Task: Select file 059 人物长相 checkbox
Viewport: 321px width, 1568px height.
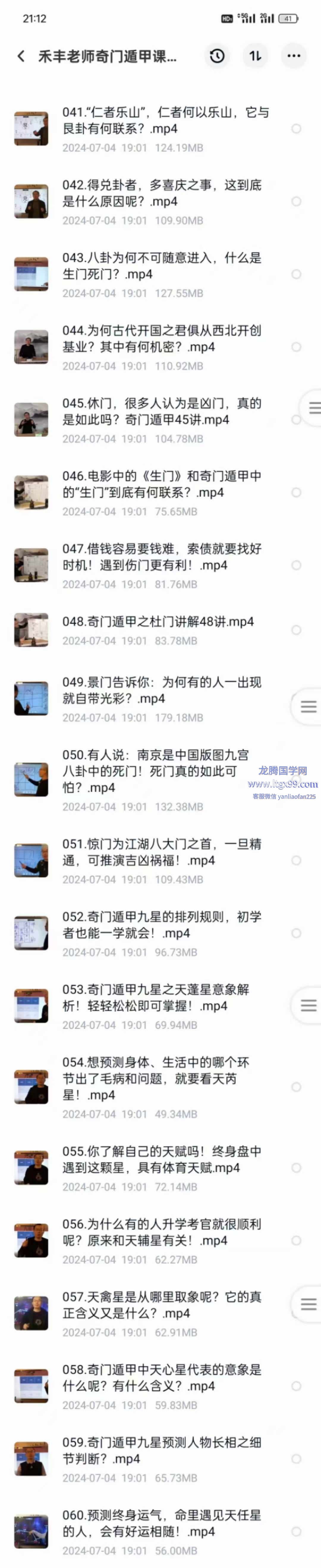Action: tap(296, 1459)
